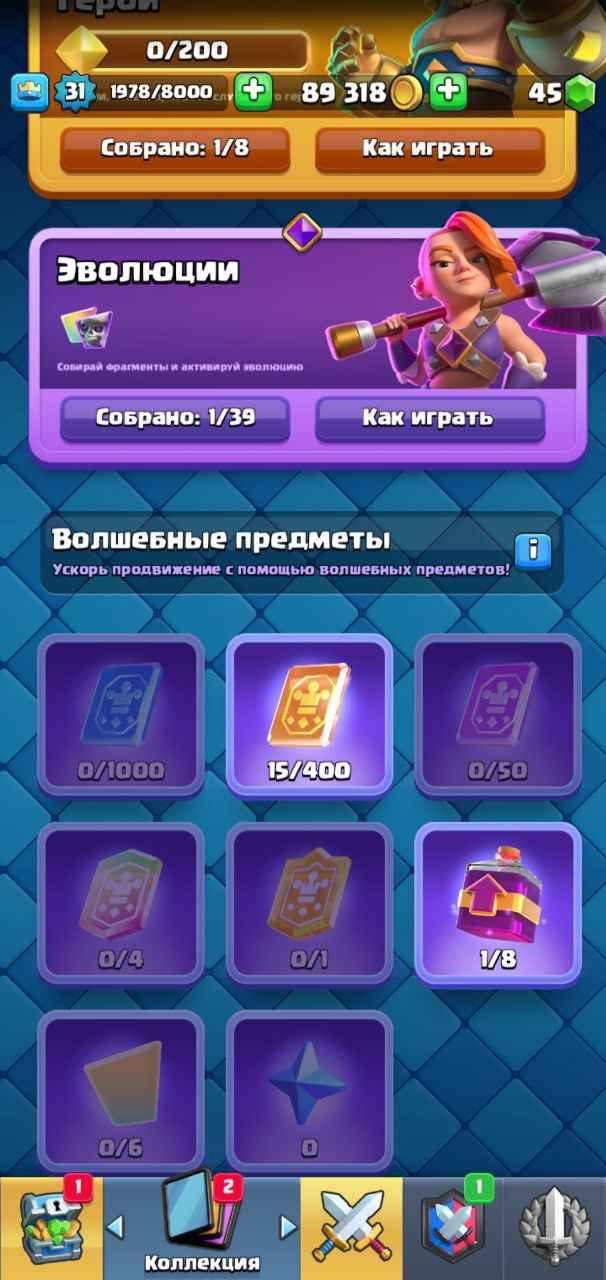The image size is (606, 1280).
Task: Open the blue star item
Action: [x=309, y=1090]
